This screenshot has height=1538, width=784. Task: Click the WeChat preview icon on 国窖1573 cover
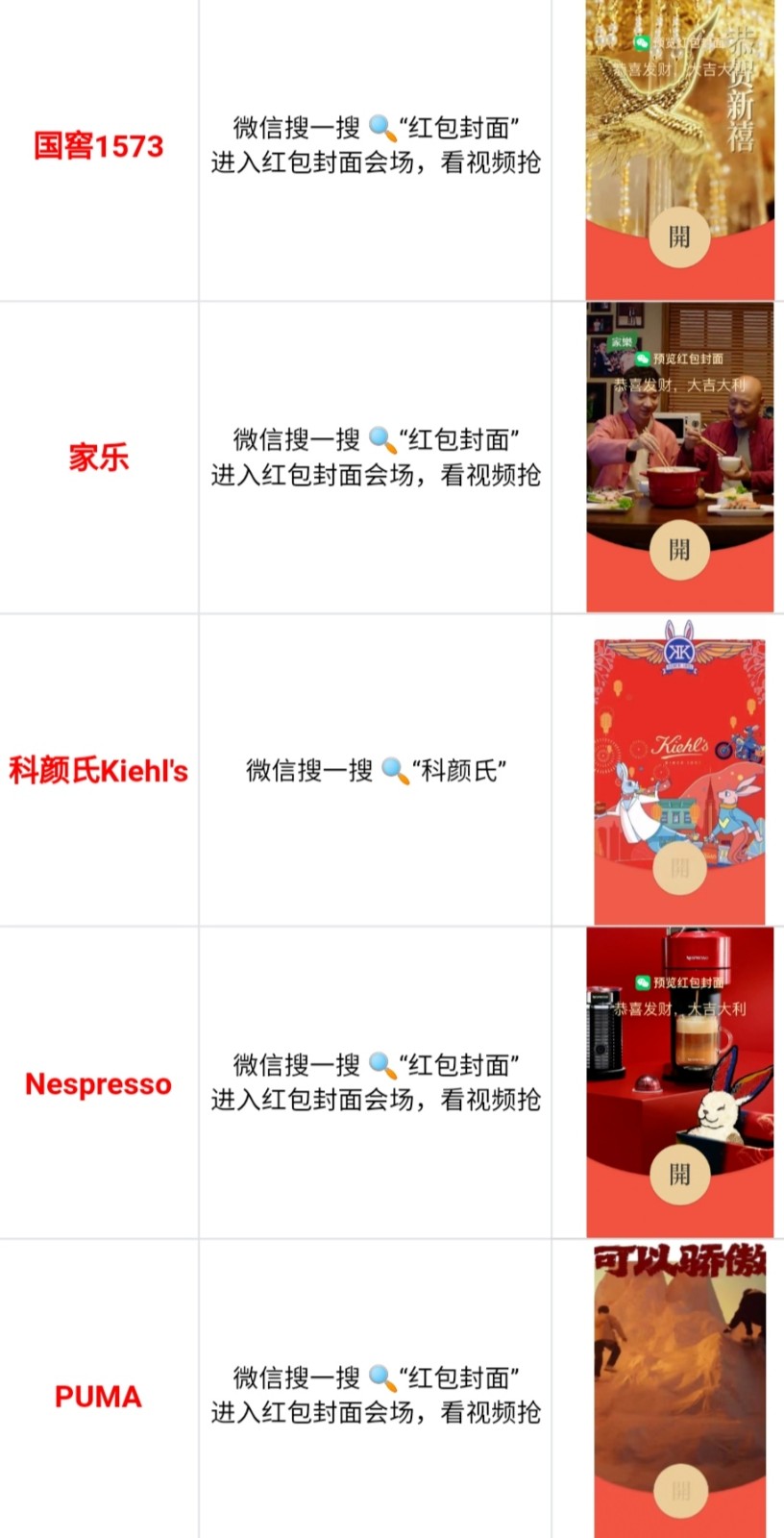pos(642,42)
